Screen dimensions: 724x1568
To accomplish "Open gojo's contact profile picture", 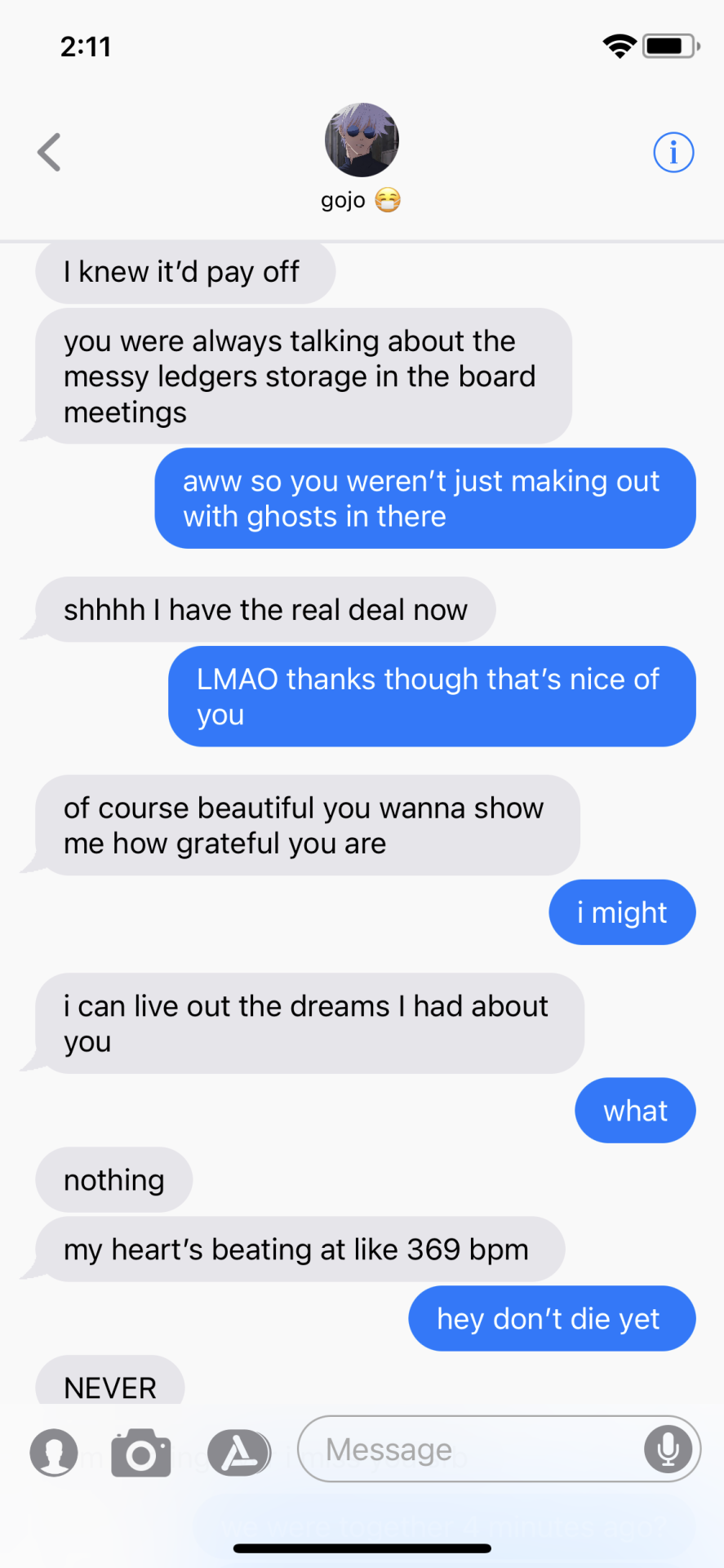I will (362, 140).
